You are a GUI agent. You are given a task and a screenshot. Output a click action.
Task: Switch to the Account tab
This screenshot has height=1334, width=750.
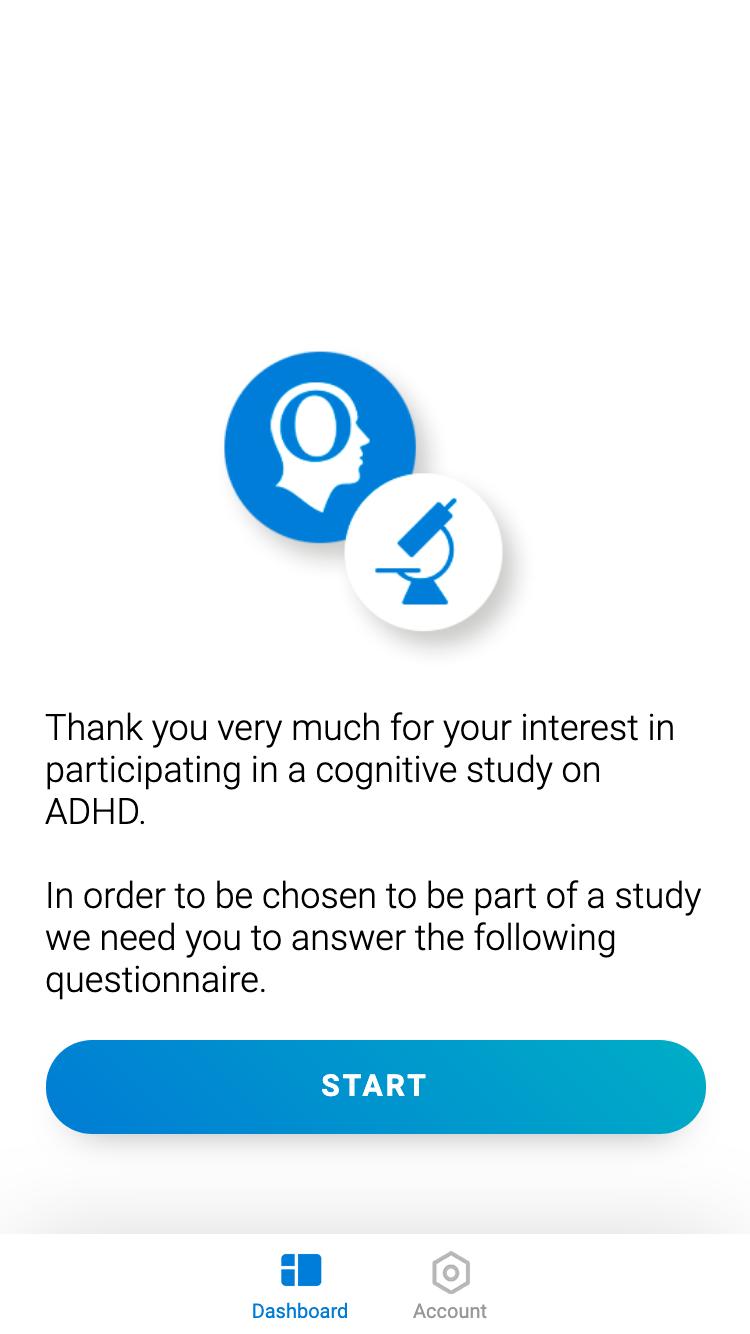[x=450, y=1286]
